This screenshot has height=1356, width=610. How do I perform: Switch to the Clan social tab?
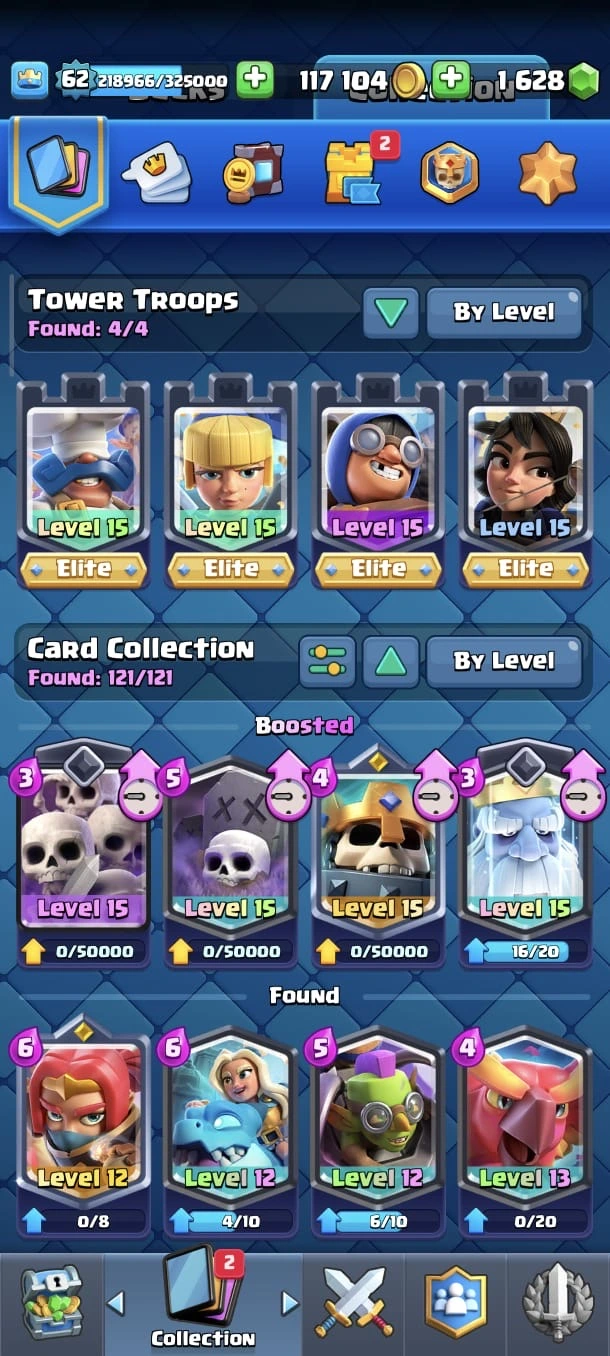[x=456, y=1302]
